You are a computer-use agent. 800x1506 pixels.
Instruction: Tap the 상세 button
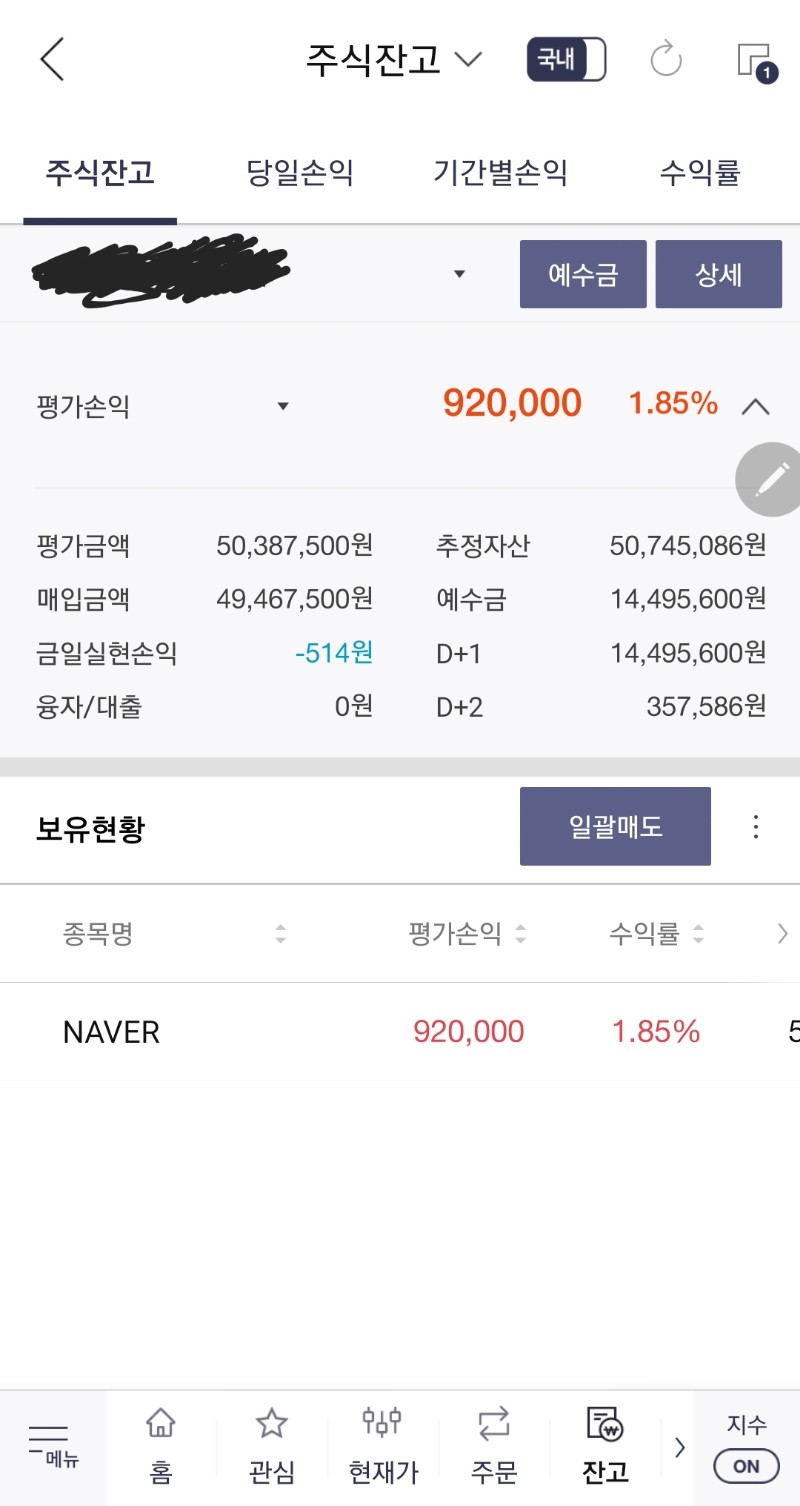[719, 274]
